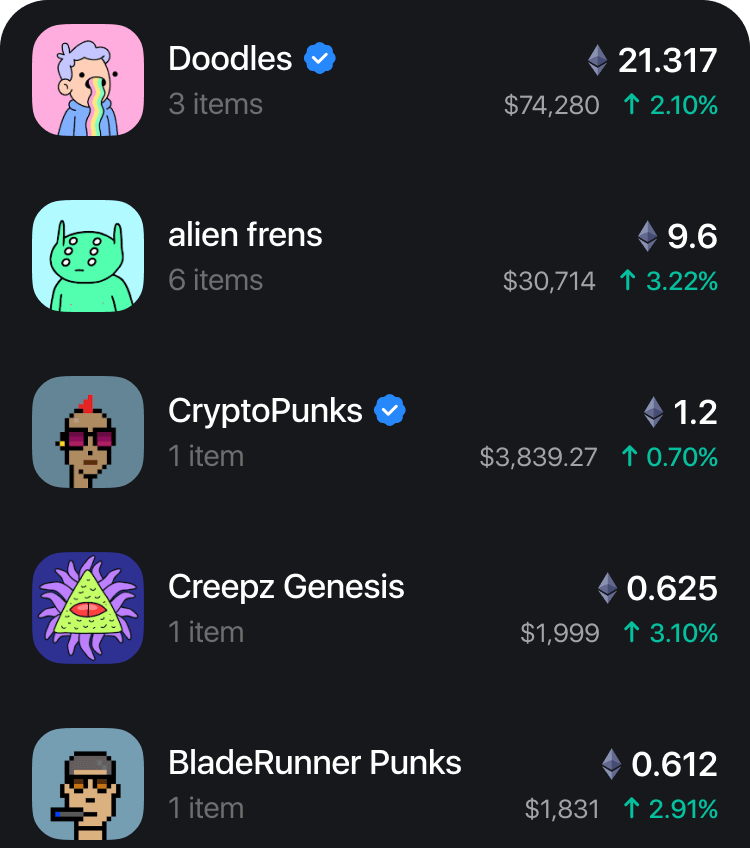Viewport: 750px width, 848px height.
Task: Click the Ethereum icon next to 21.317
Action: tap(598, 61)
